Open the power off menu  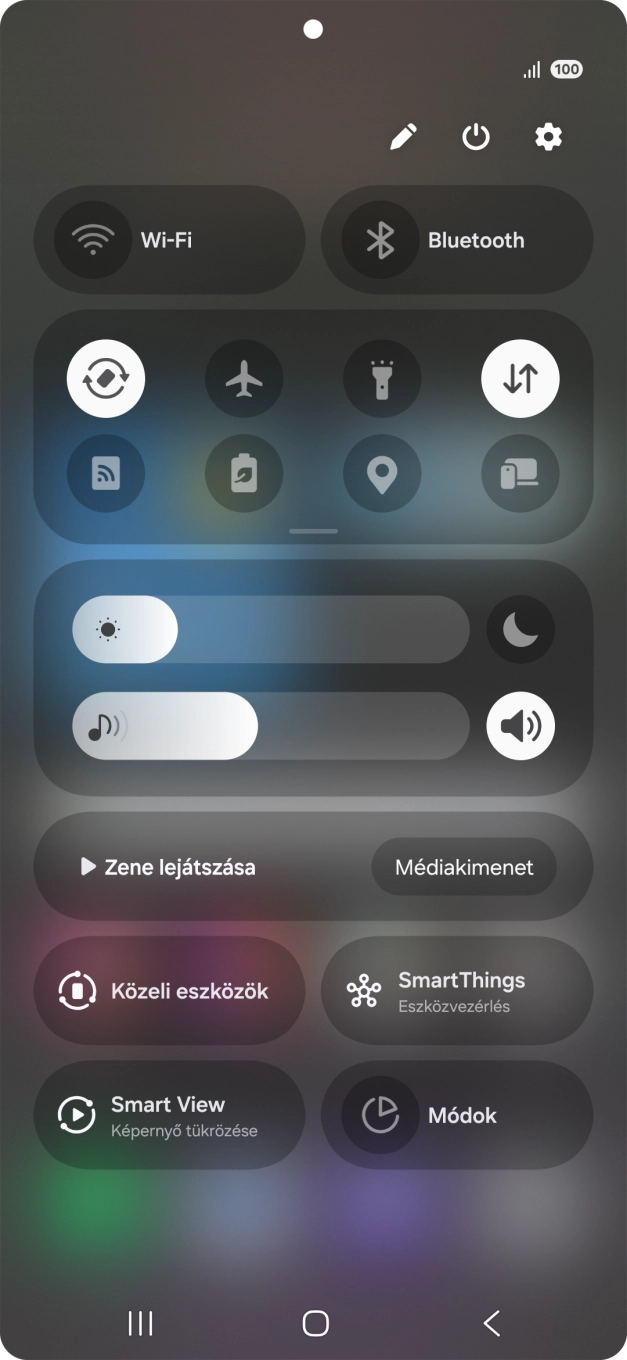(476, 137)
